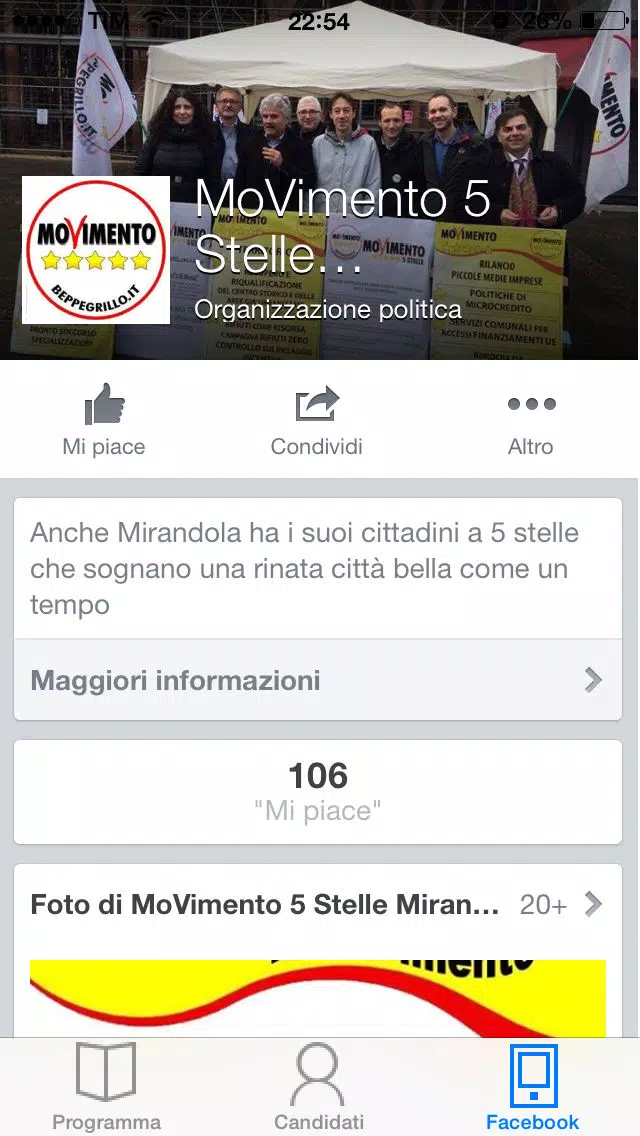640x1136 pixels.
Task: Like the page with Mi piace
Action: pyautogui.click(x=104, y=420)
